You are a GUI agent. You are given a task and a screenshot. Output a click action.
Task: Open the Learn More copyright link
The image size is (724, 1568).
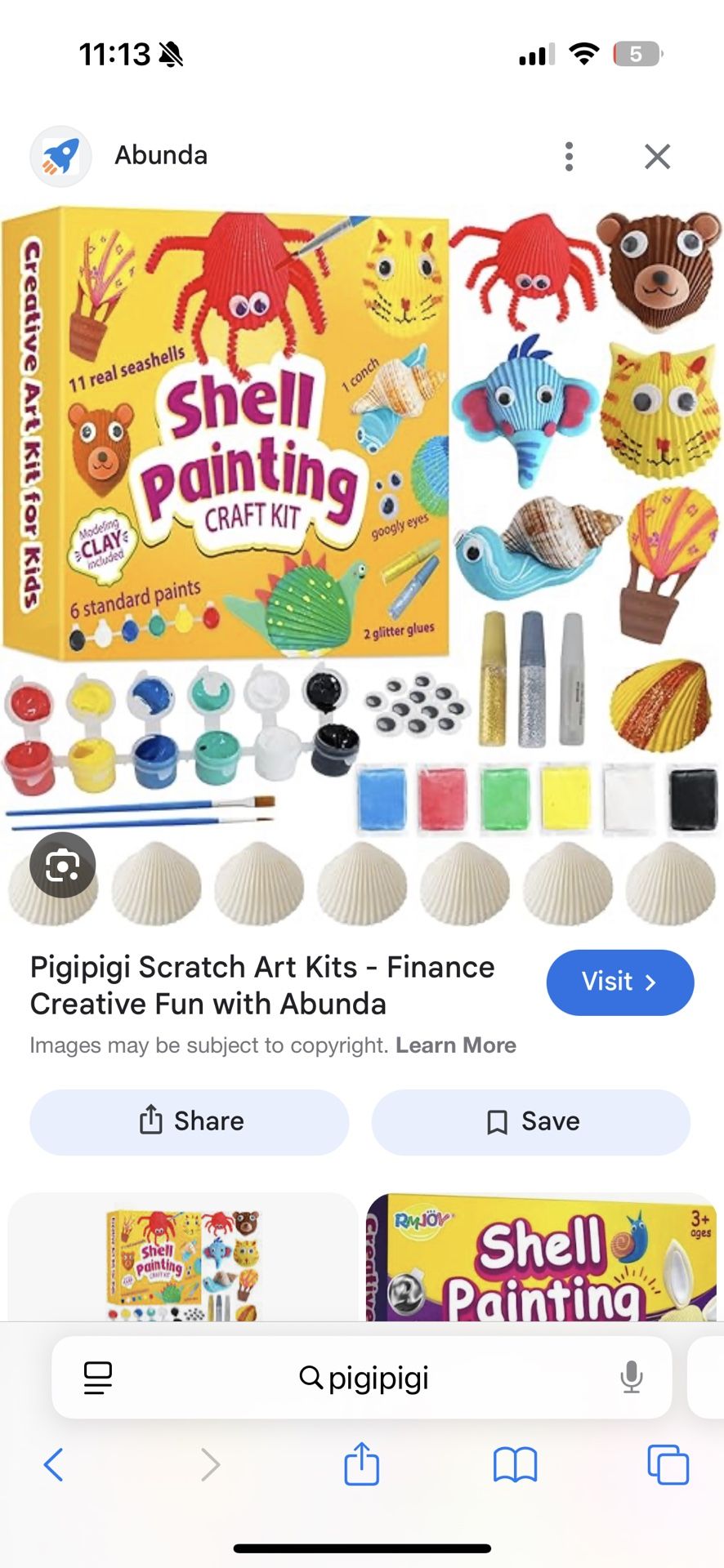click(x=455, y=1045)
